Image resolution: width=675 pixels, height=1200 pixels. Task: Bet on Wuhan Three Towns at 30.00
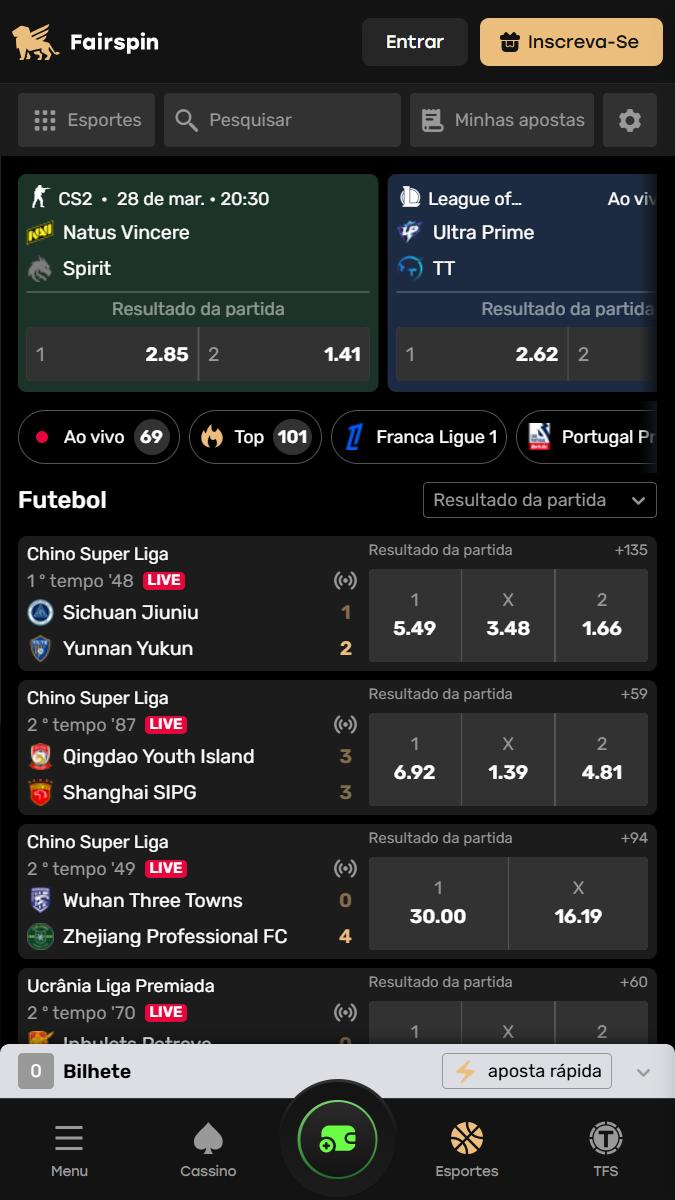coord(438,903)
